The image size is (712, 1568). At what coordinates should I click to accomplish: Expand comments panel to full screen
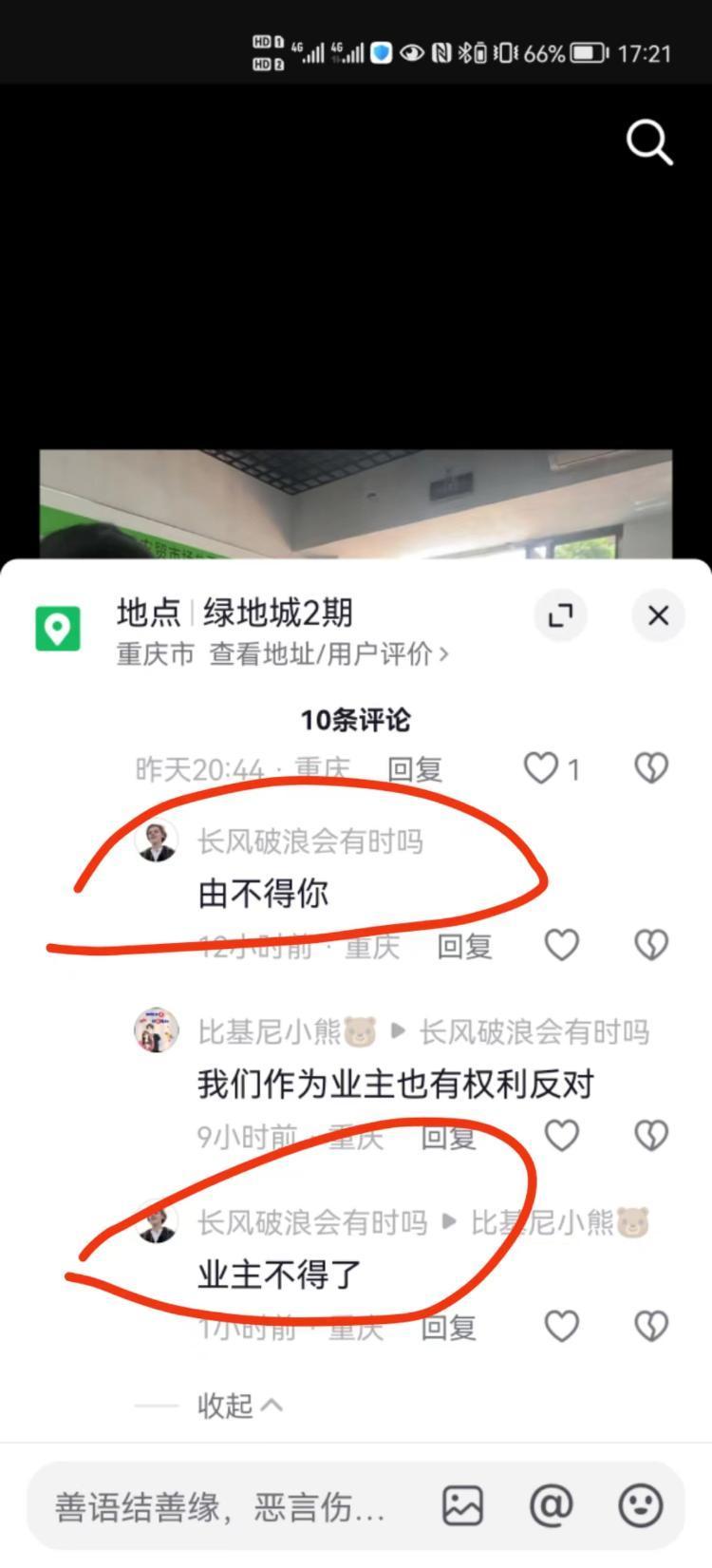pyautogui.click(x=561, y=615)
